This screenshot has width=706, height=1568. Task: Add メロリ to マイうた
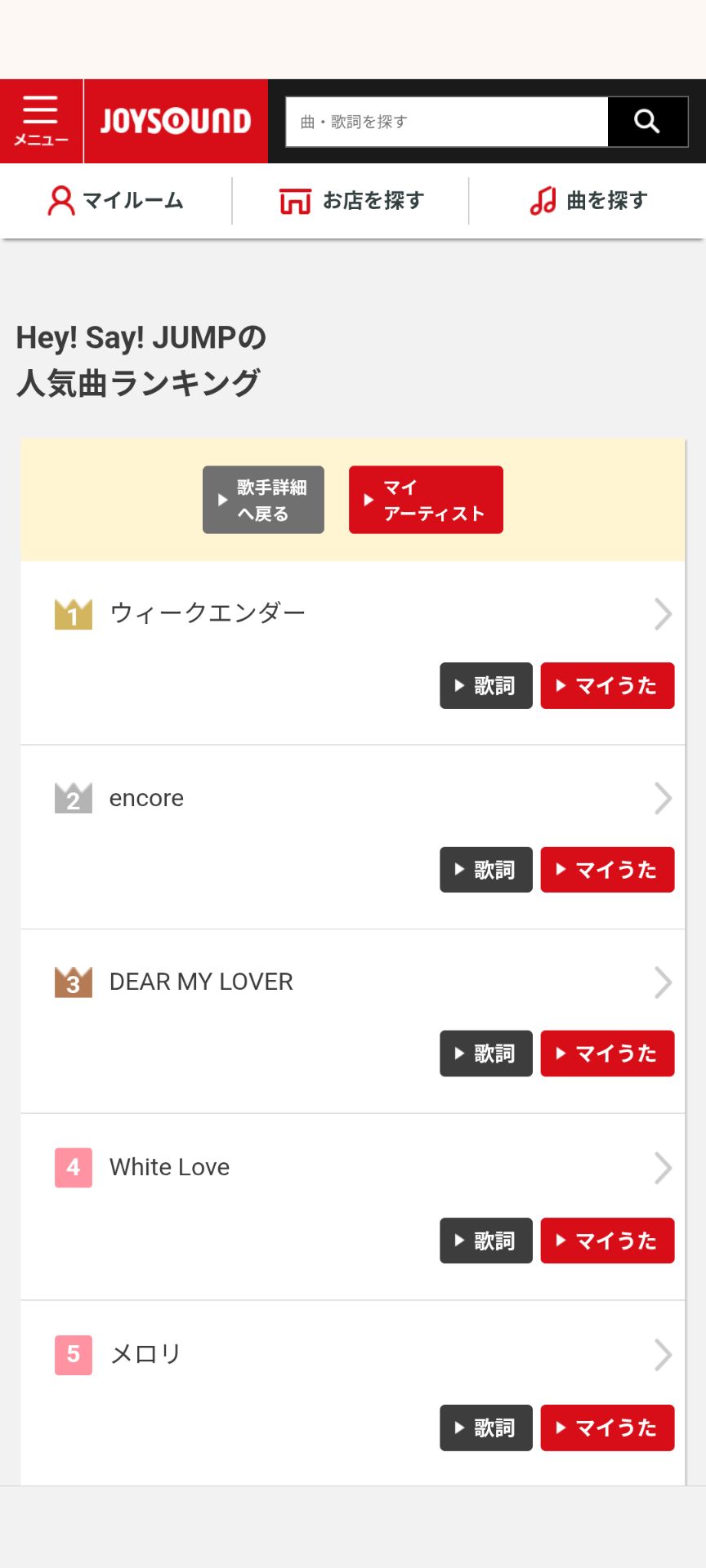coord(607,1428)
